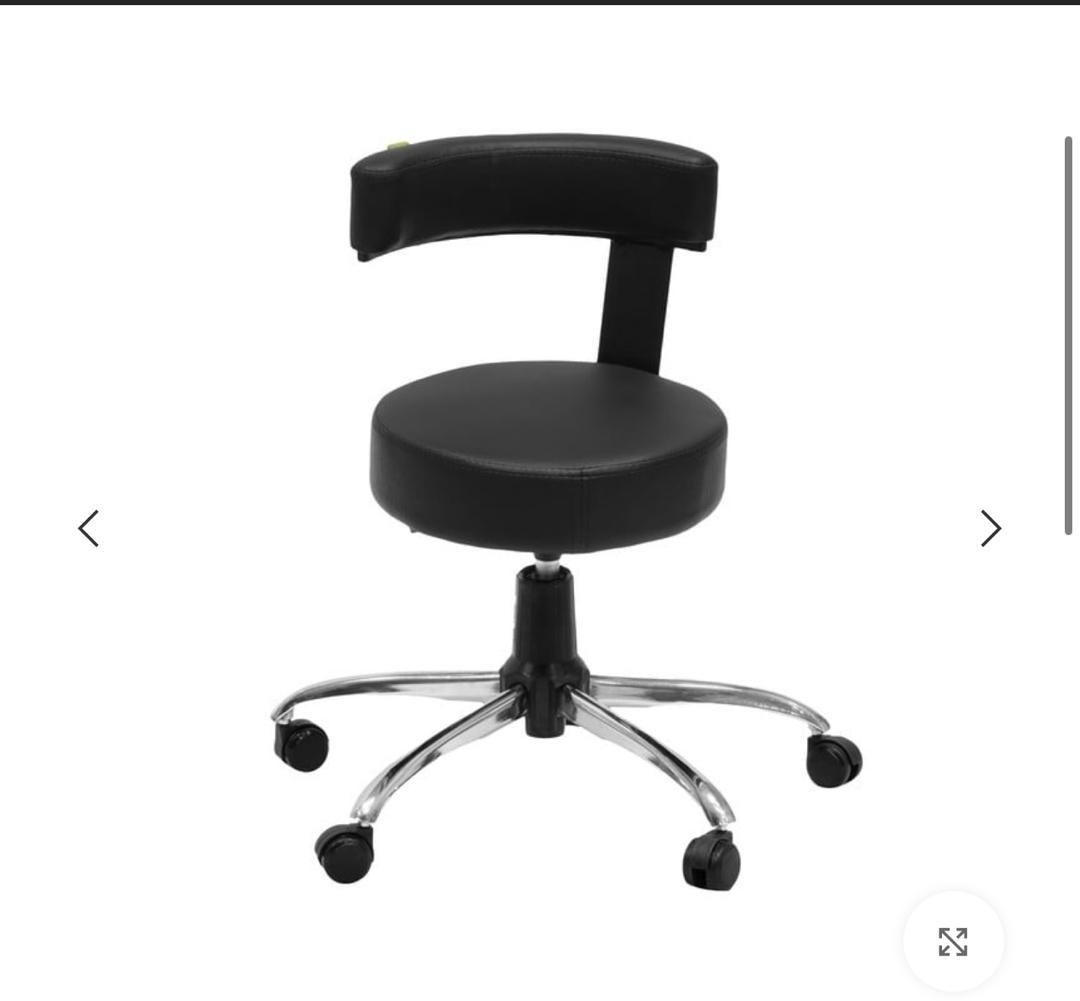Show the next product image
Image resolution: width=1080 pixels, height=1001 pixels.
990,528
